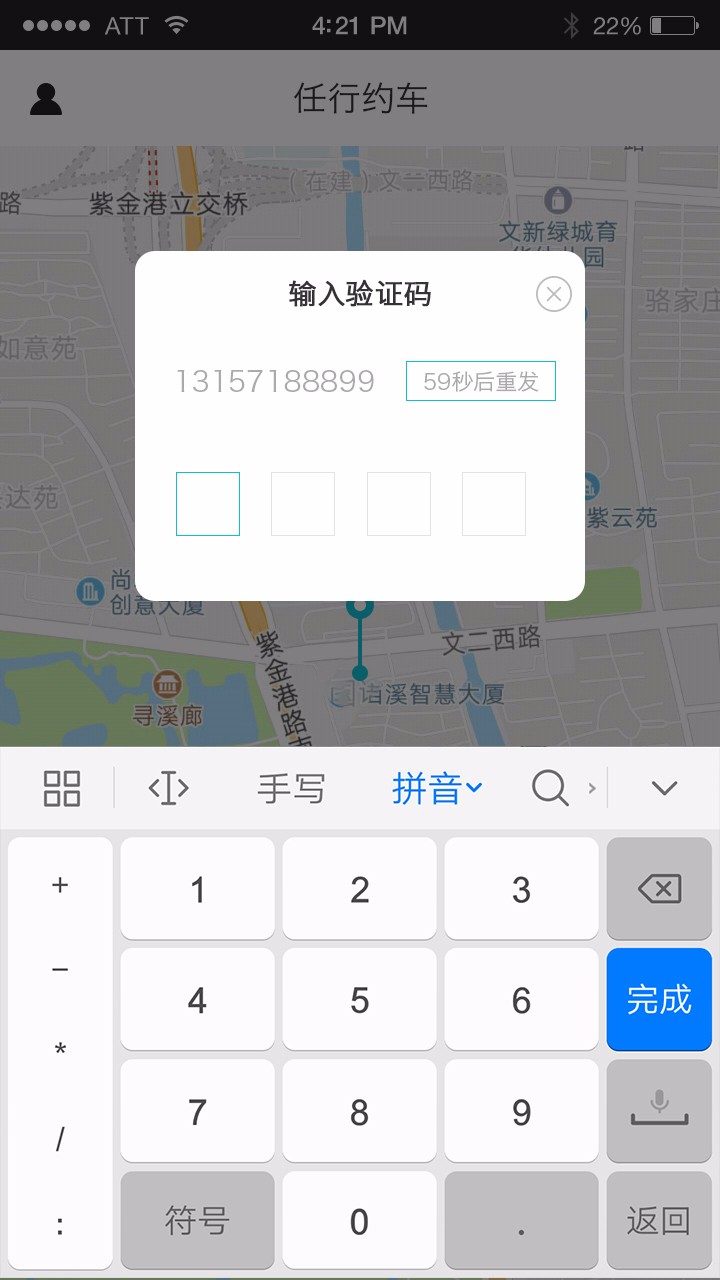Viewport: 720px width, 1280px height.
Task: Tap the 完成 done button
Action: tap(659, 999)
